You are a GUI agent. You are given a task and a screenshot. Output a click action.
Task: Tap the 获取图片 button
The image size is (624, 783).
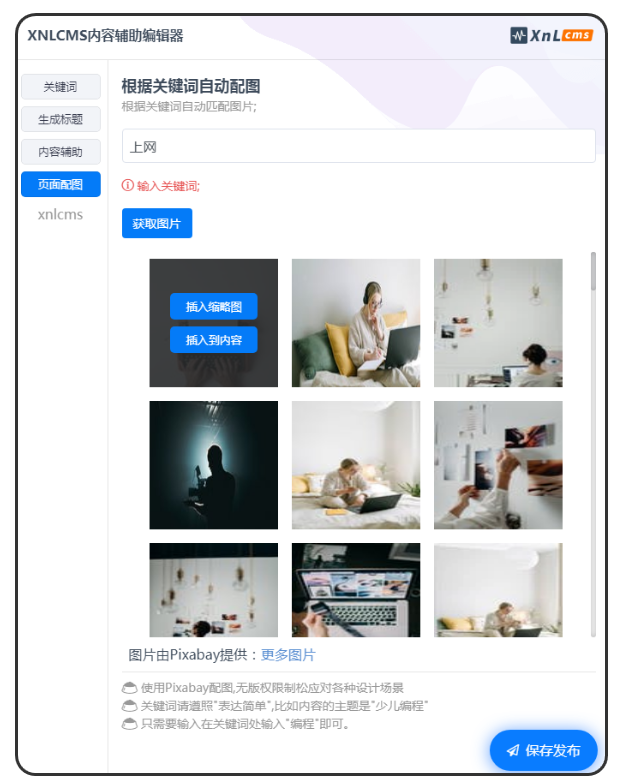156,224
